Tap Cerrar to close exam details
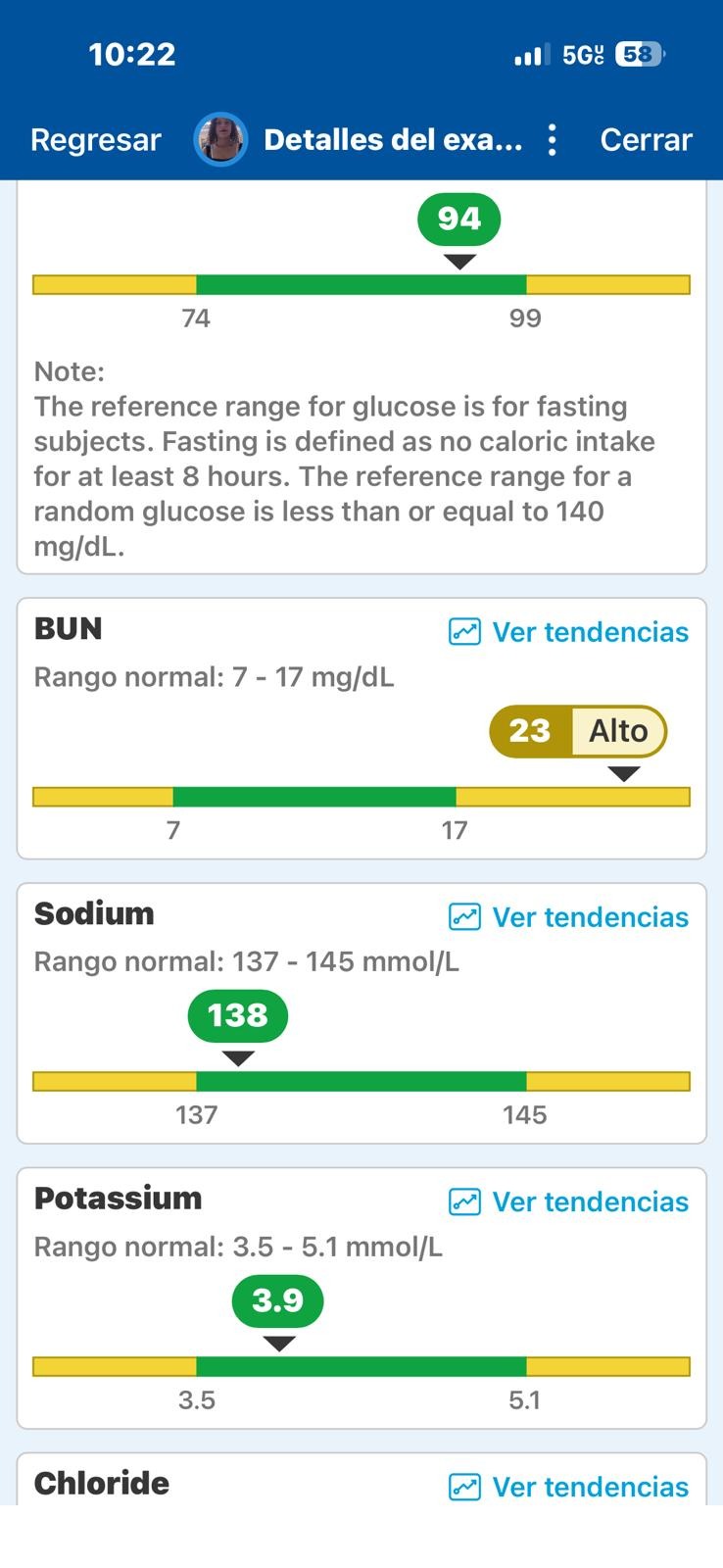Screen dimensions: 723x1568 646,140
